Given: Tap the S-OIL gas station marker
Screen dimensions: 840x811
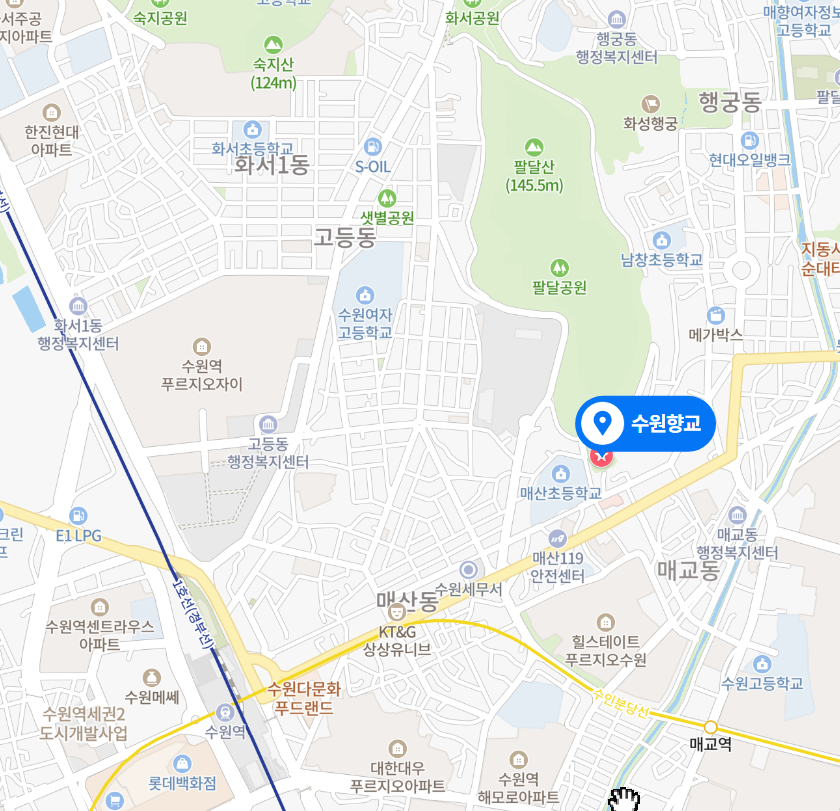Looking at the screenshot, I should pyautogui.click(x=373, y=147).
